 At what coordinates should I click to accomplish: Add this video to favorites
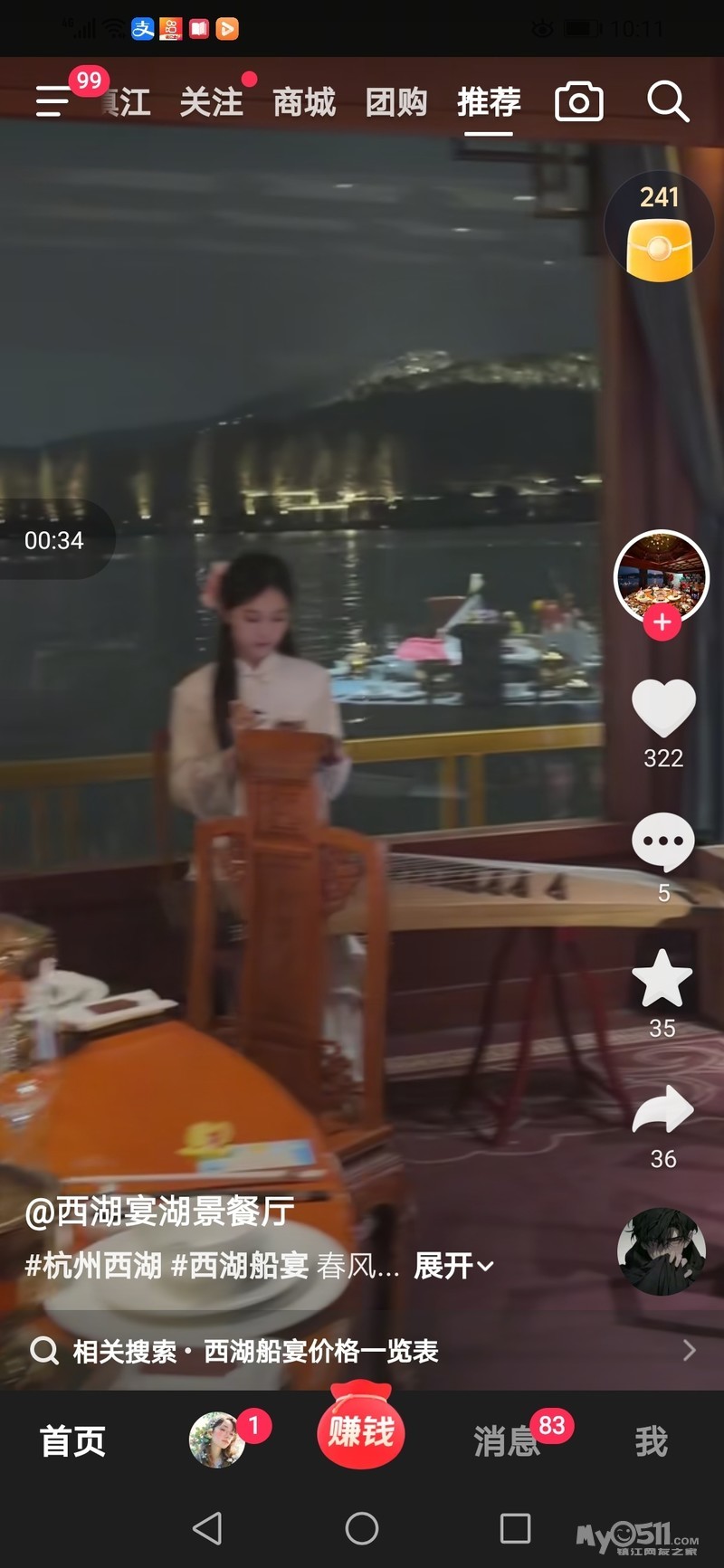(662, 980)
